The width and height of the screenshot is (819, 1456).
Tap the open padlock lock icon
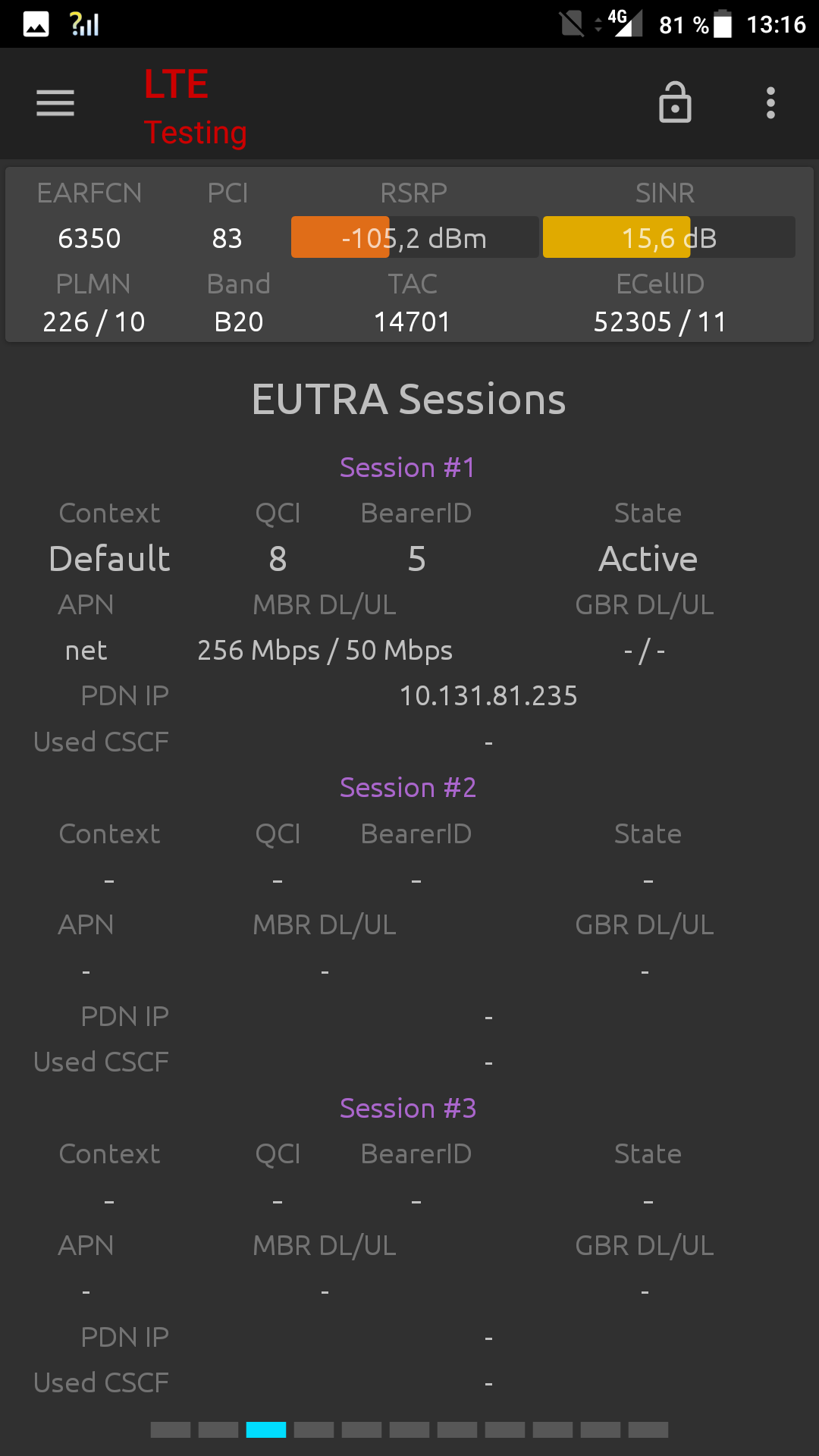click(675, 102)
